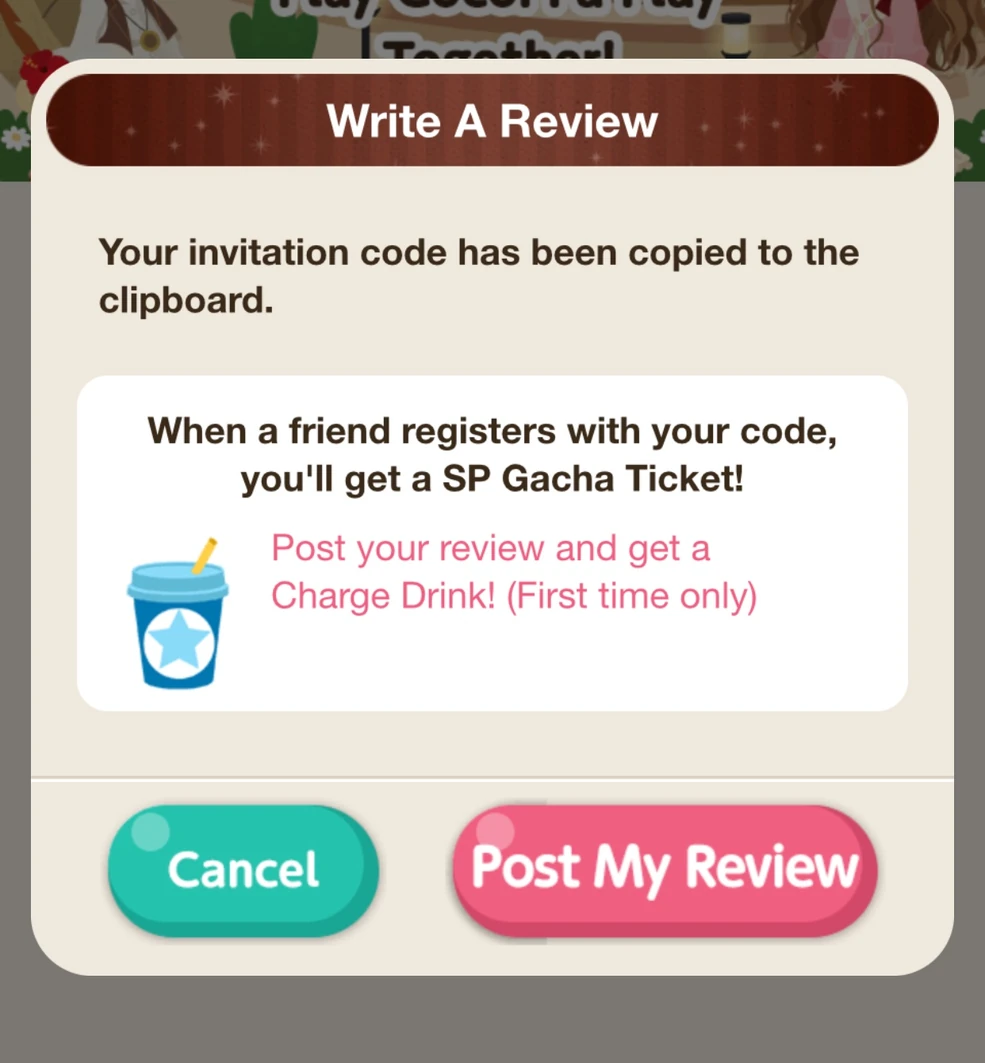Tap the Cancel button

pos(243,869)
